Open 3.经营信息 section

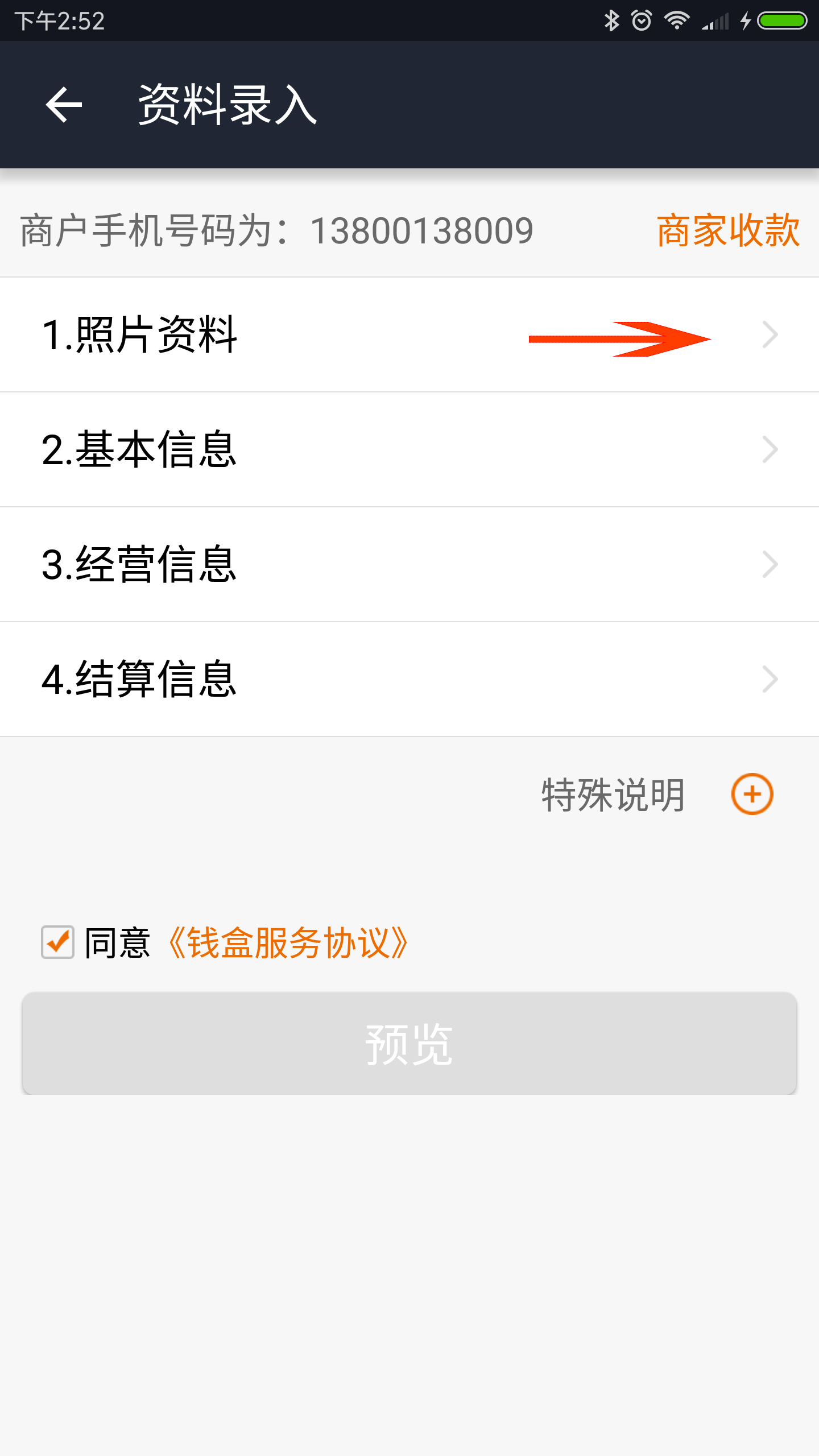(409, 565)
